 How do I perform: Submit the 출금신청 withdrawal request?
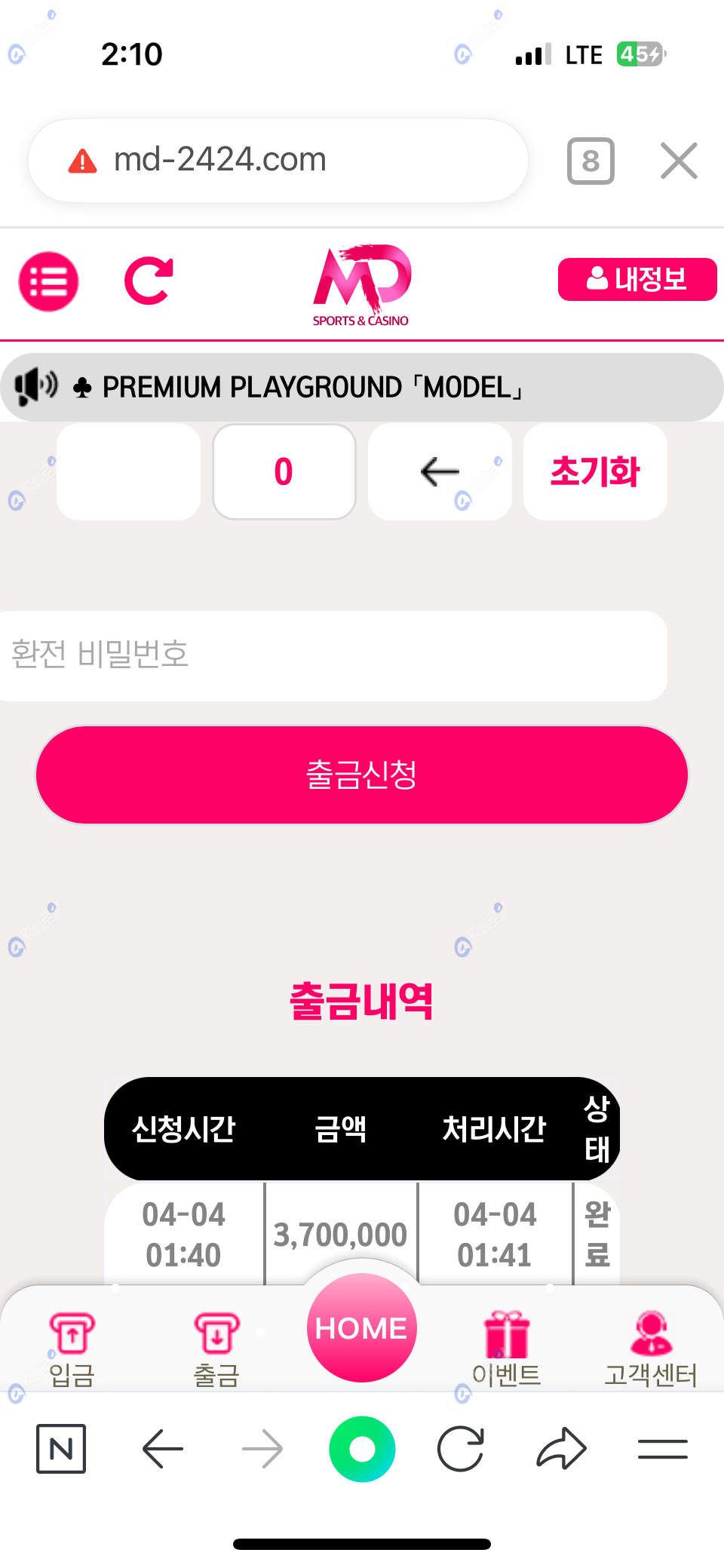coord(362,775)
